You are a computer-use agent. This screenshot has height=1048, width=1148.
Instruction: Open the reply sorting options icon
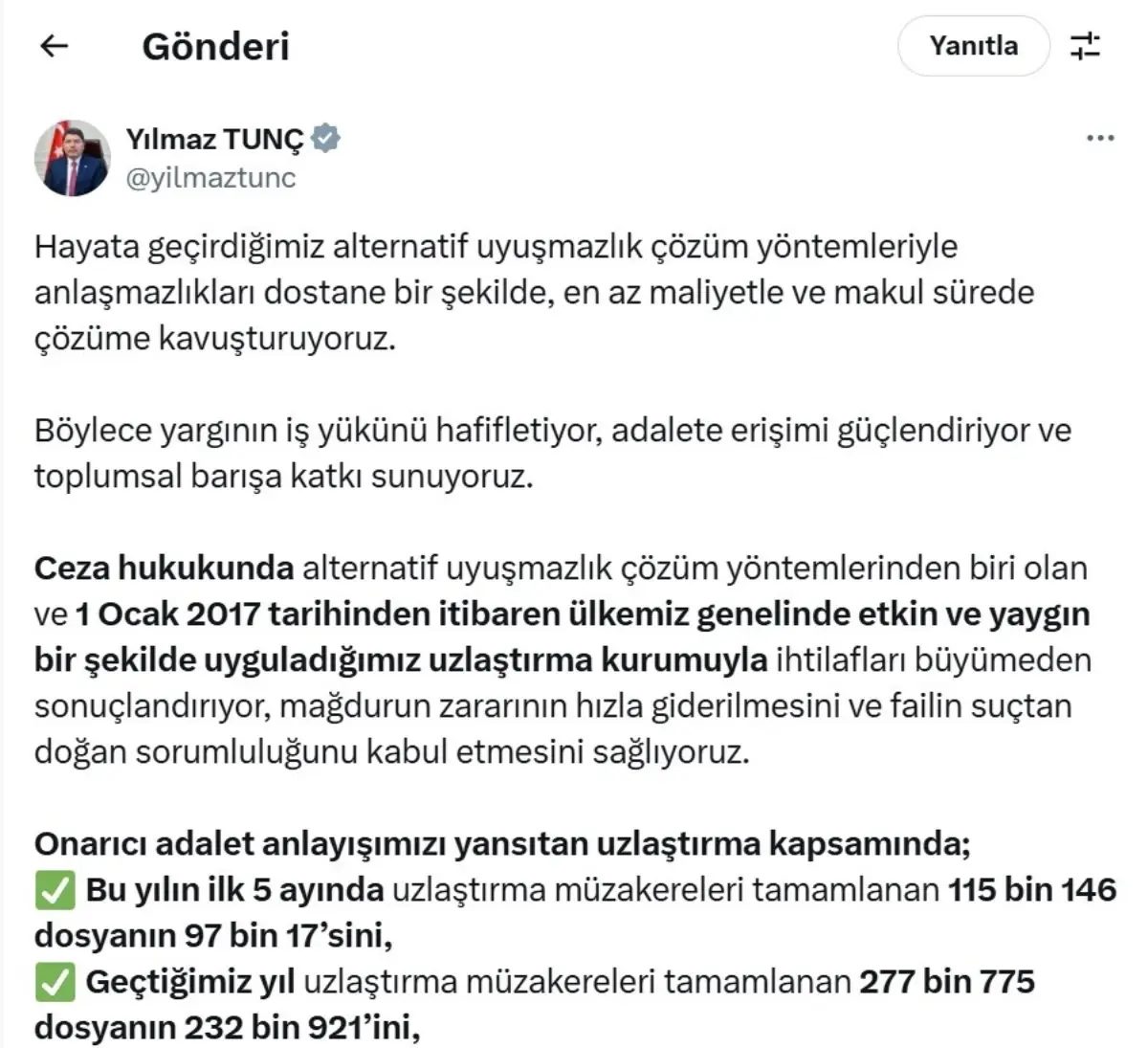(x=1085, y=46)
